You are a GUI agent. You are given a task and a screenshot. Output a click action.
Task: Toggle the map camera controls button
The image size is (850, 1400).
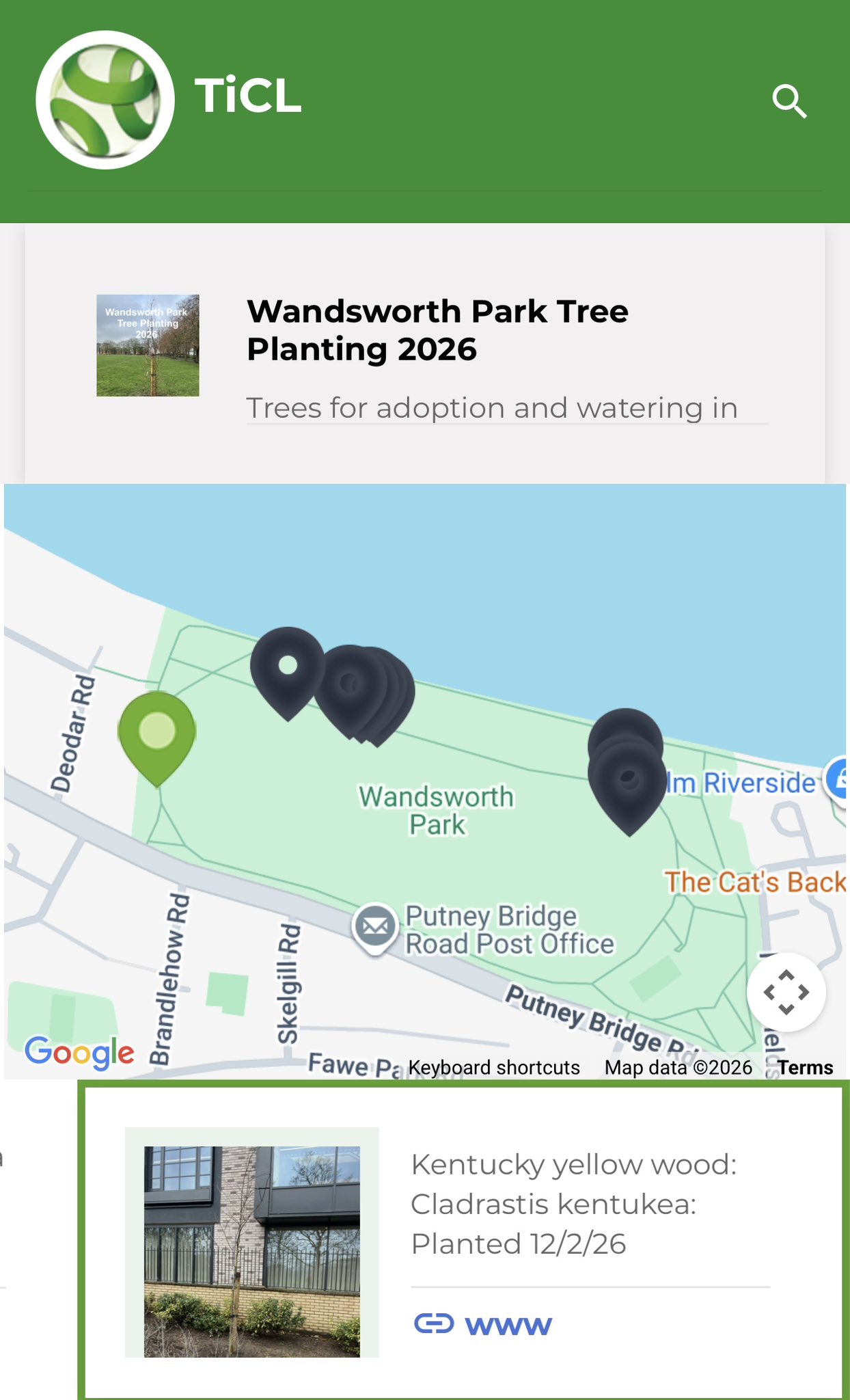point(786,991)
